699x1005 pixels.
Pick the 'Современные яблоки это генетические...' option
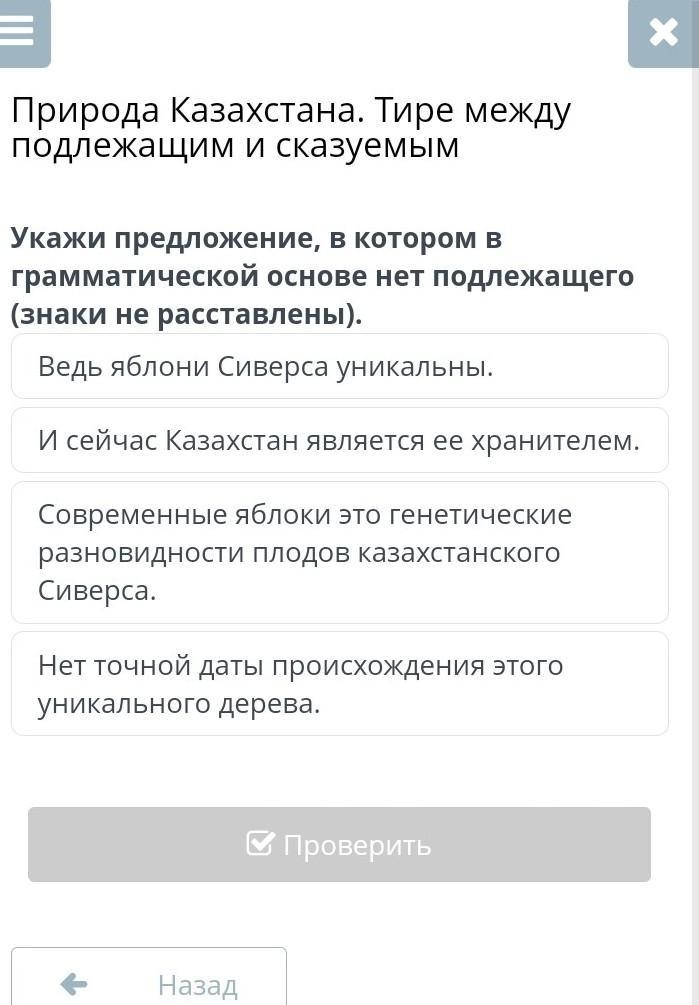coord(340,552)
